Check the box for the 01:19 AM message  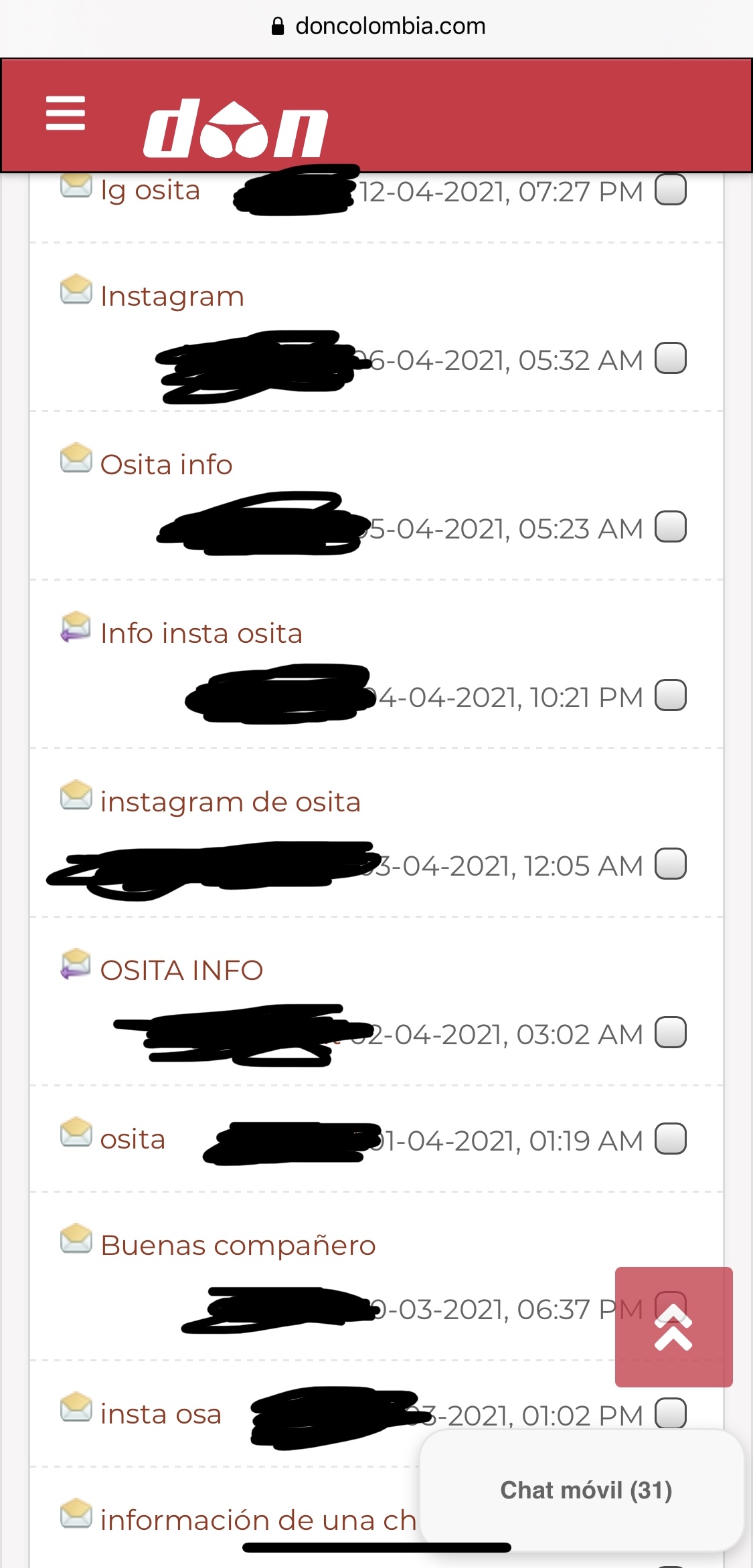pyautogui.click(x=670, y=1139)
